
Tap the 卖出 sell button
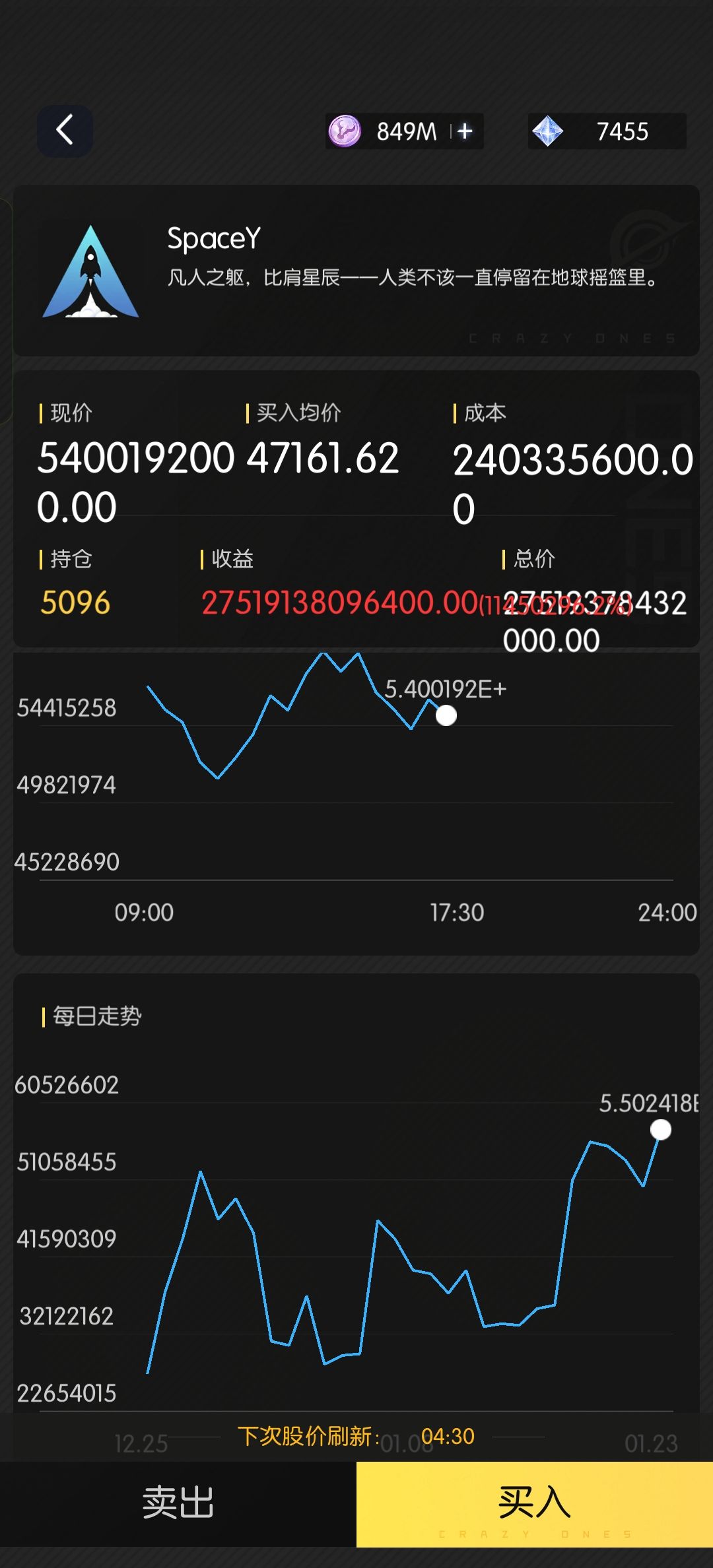(x=178, y=1504)
